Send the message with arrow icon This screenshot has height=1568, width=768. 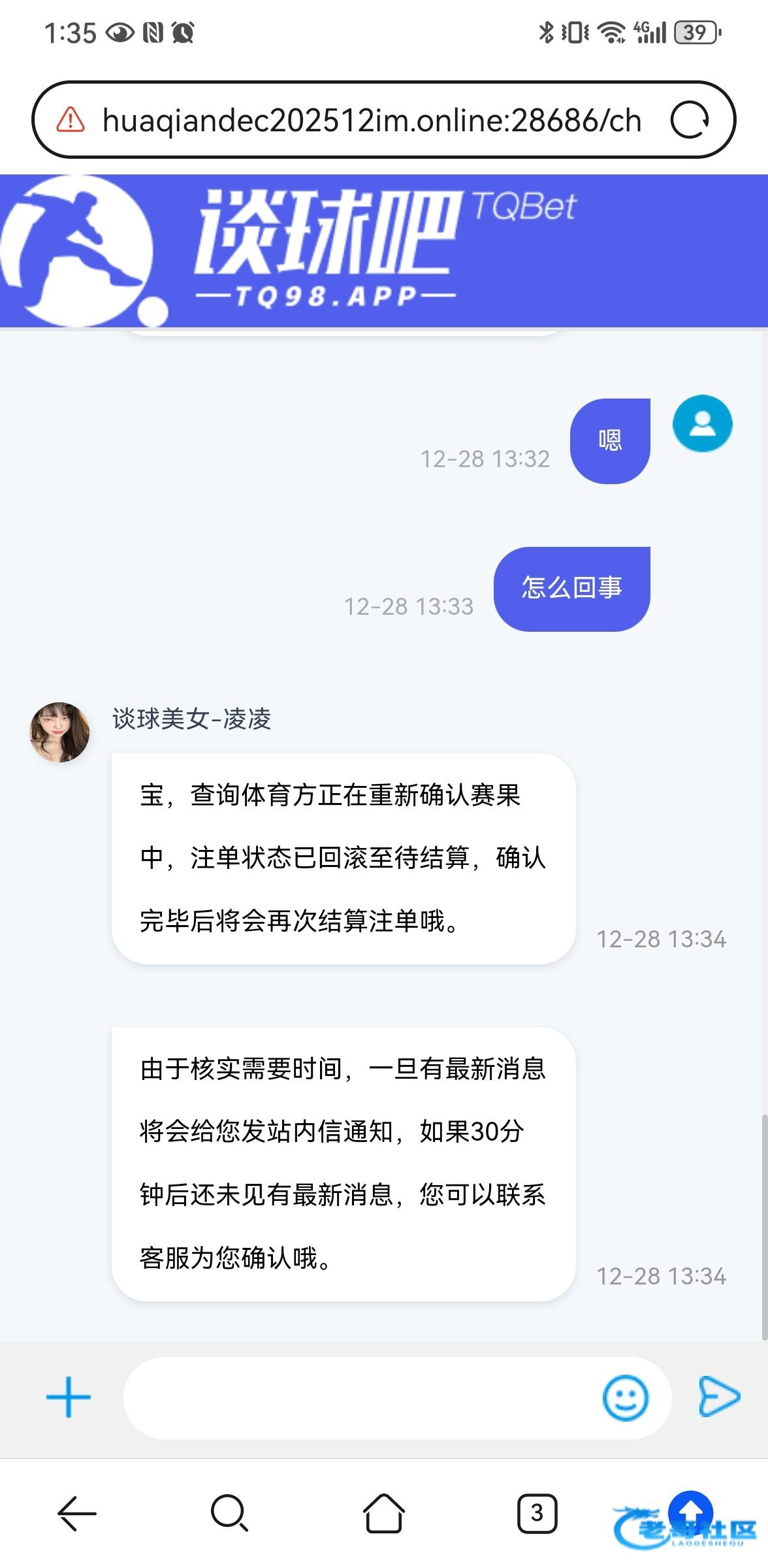point(719,1397)
